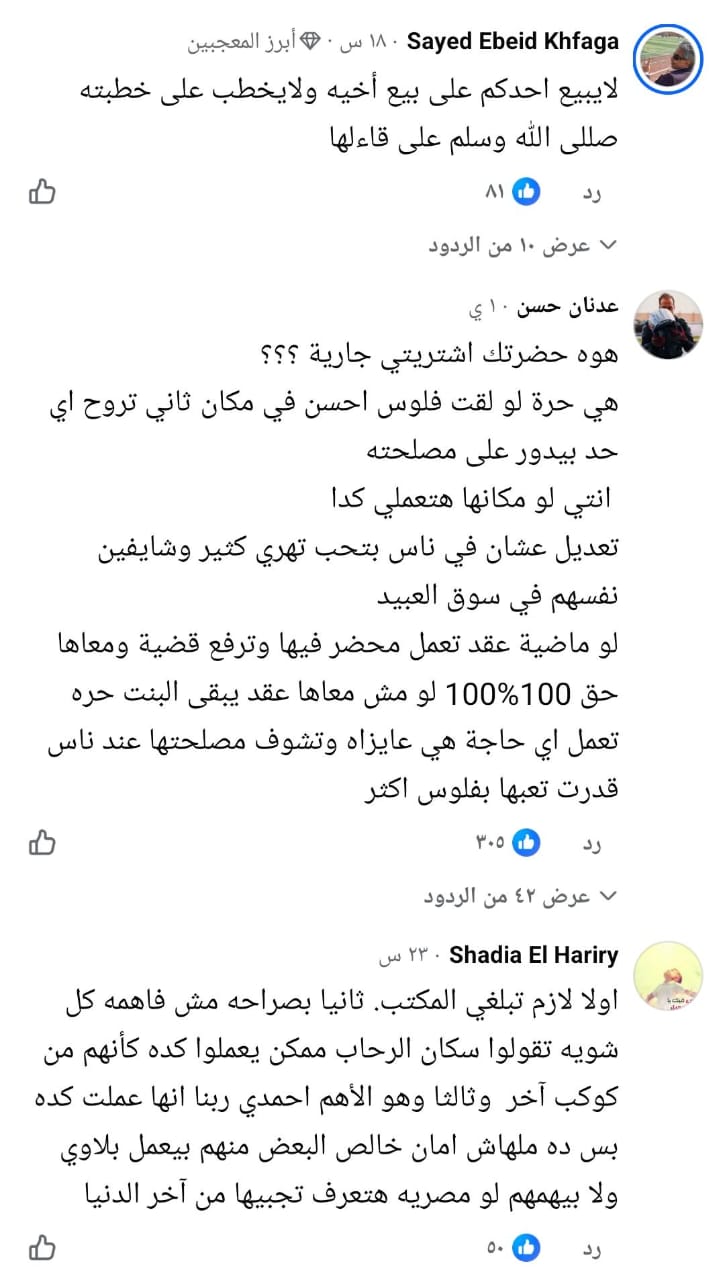
Task: Like عدنان حسن's comment
Action: [x=42, y=842]
